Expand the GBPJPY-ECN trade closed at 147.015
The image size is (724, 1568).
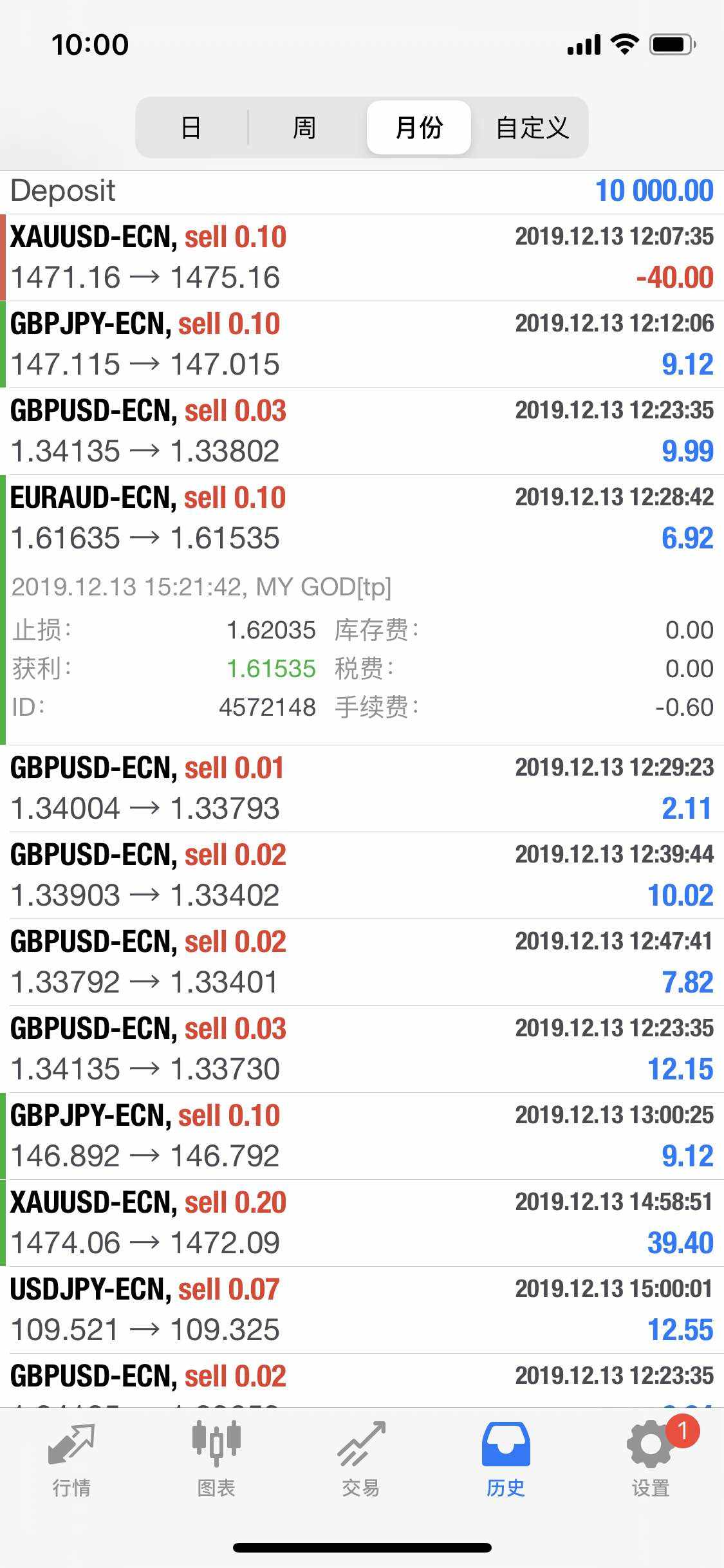click(x=362, y=344)
